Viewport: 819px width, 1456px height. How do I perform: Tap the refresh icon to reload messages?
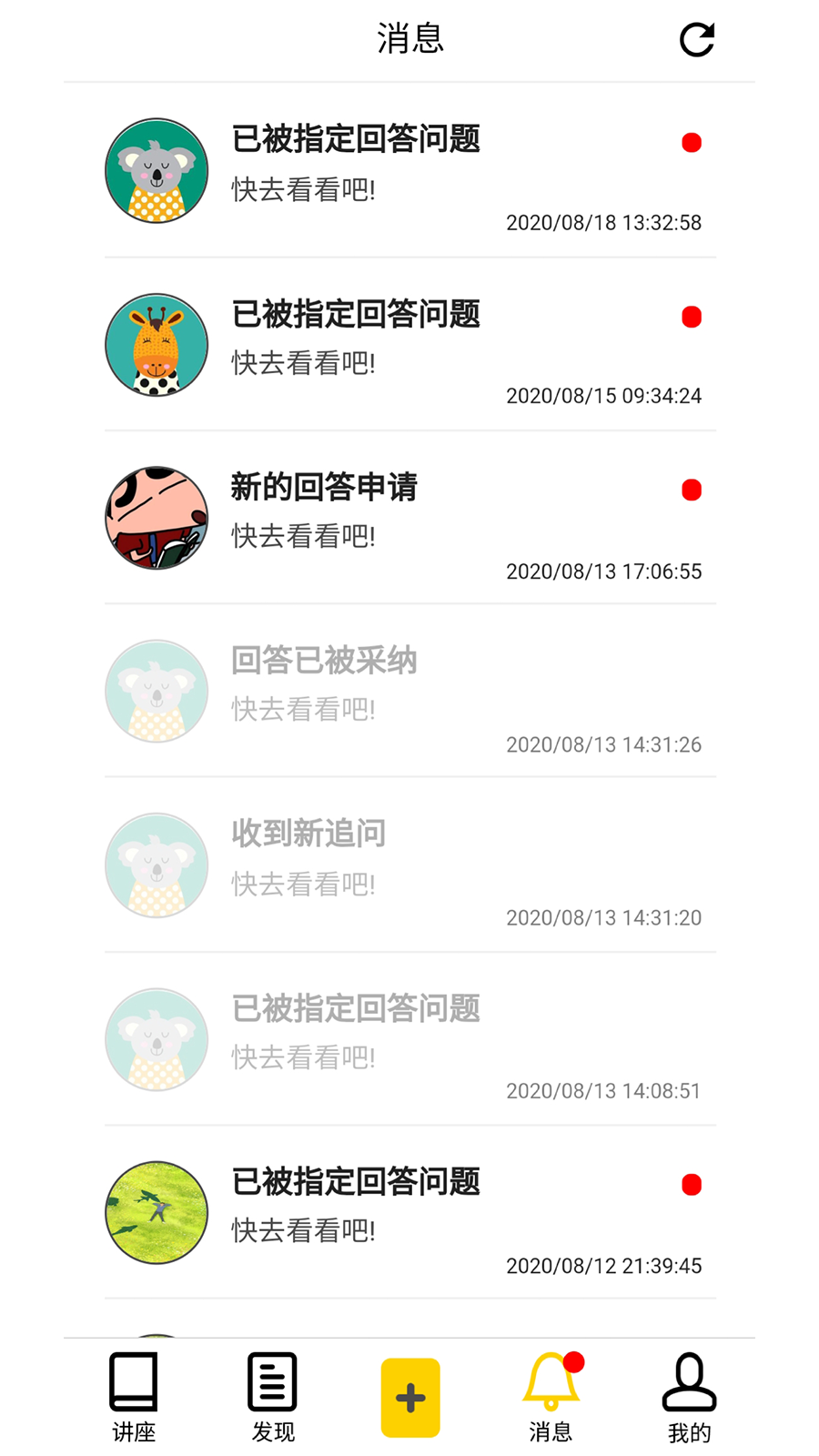696,39
